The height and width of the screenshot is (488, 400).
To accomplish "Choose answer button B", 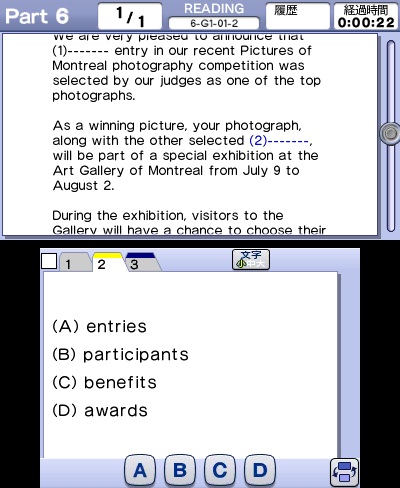I will click(180, 470).
